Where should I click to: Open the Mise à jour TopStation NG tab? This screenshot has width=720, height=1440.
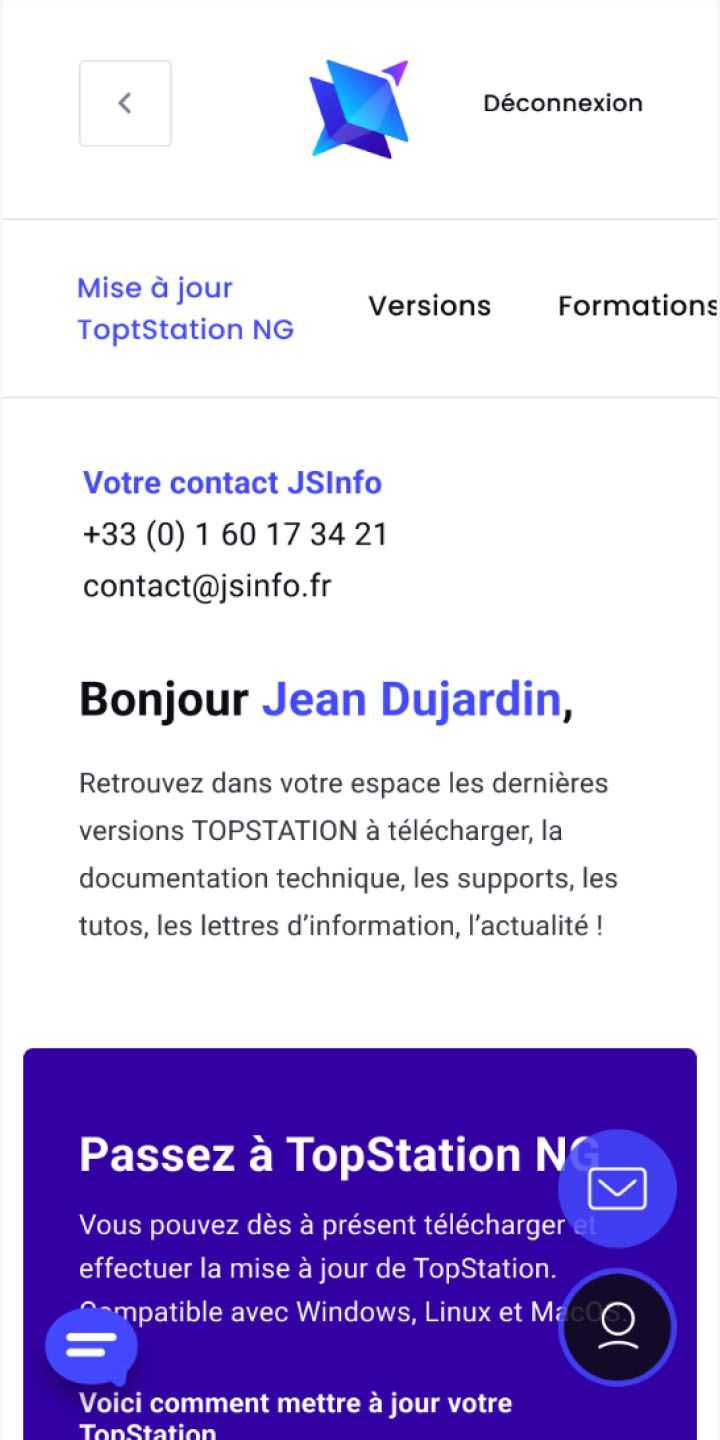(x=186, y=308)
